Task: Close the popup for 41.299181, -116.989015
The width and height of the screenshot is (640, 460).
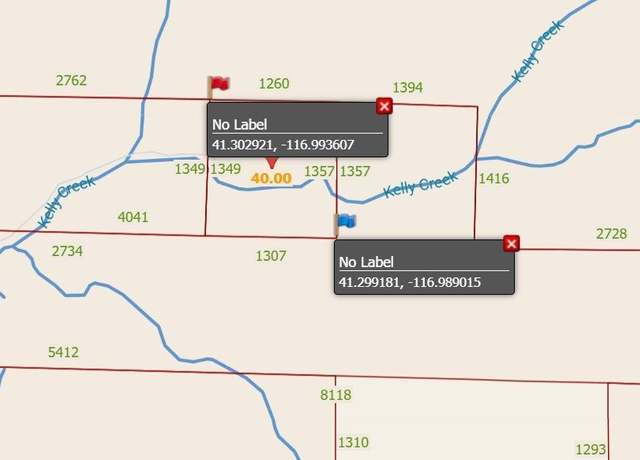Action: (x=511, y=243)
